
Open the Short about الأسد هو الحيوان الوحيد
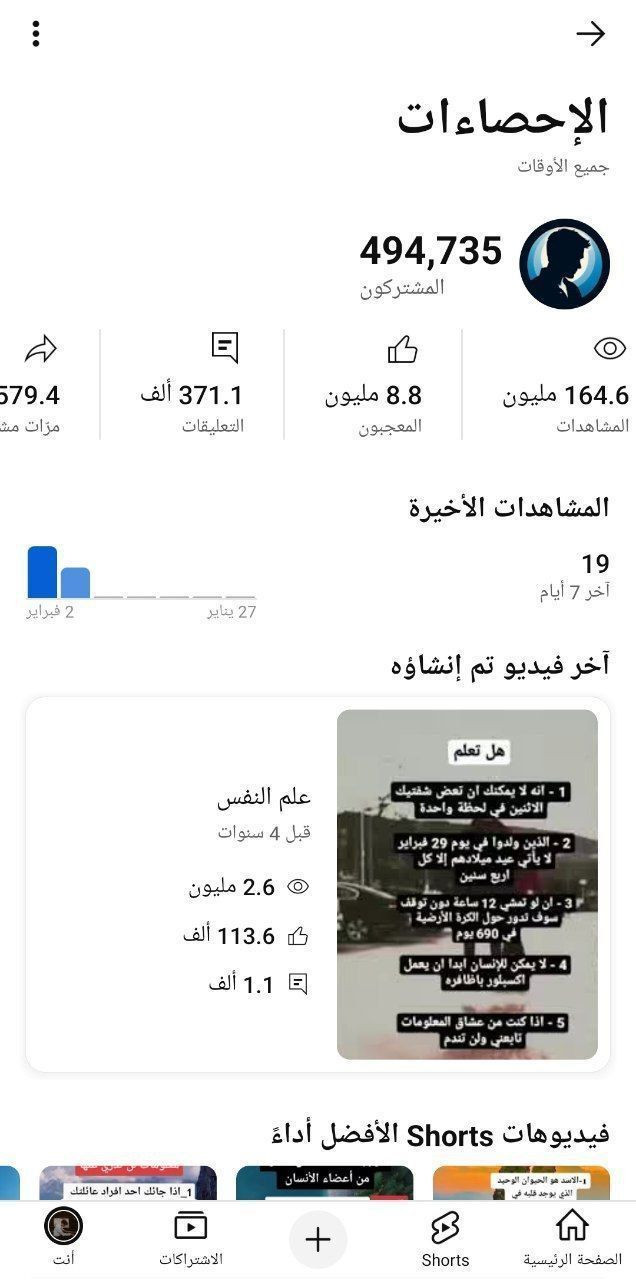click(521, 1184)
